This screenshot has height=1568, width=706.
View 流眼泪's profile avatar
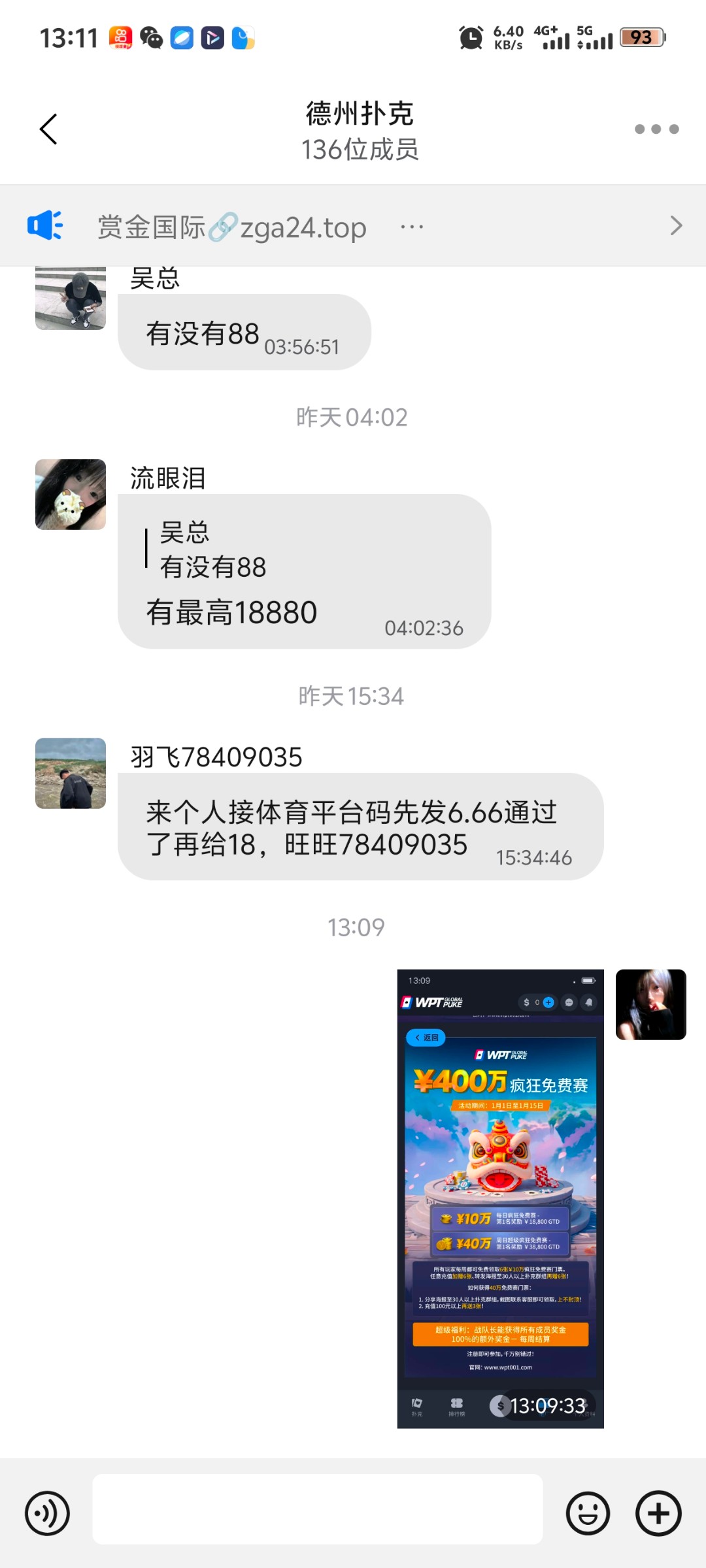point(71,495)
